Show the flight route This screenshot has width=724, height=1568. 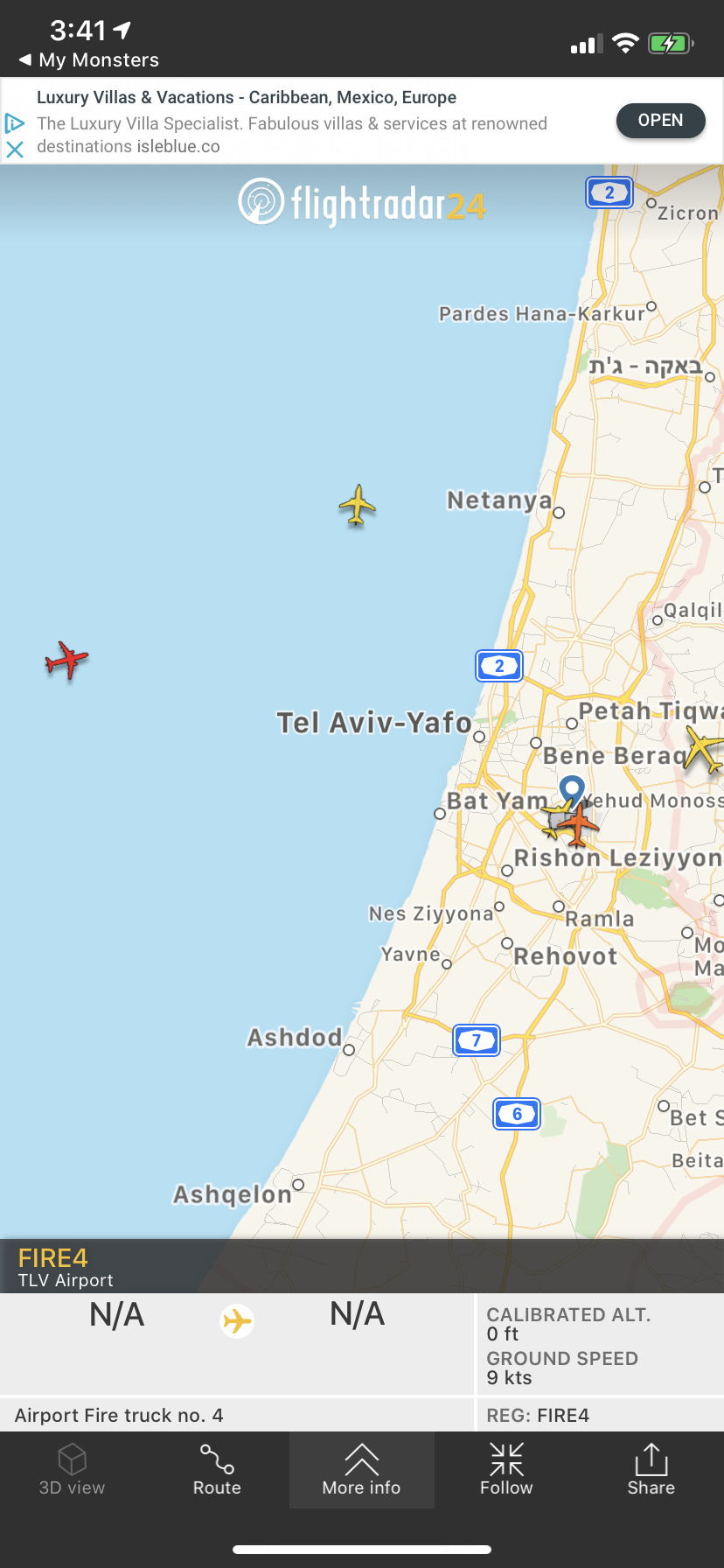217,1470
